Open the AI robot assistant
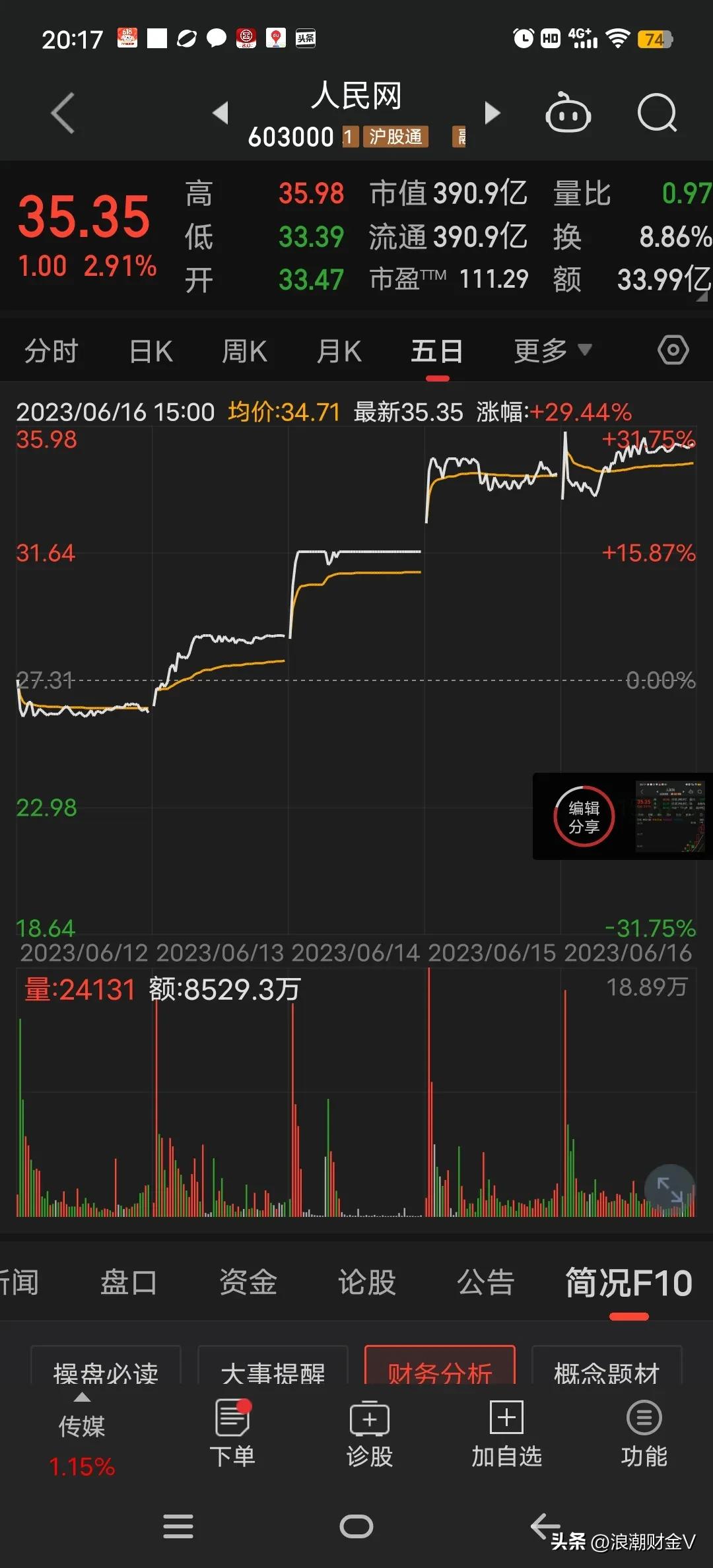The width and height of the screenshot is (713, 1568). (569, 113)
